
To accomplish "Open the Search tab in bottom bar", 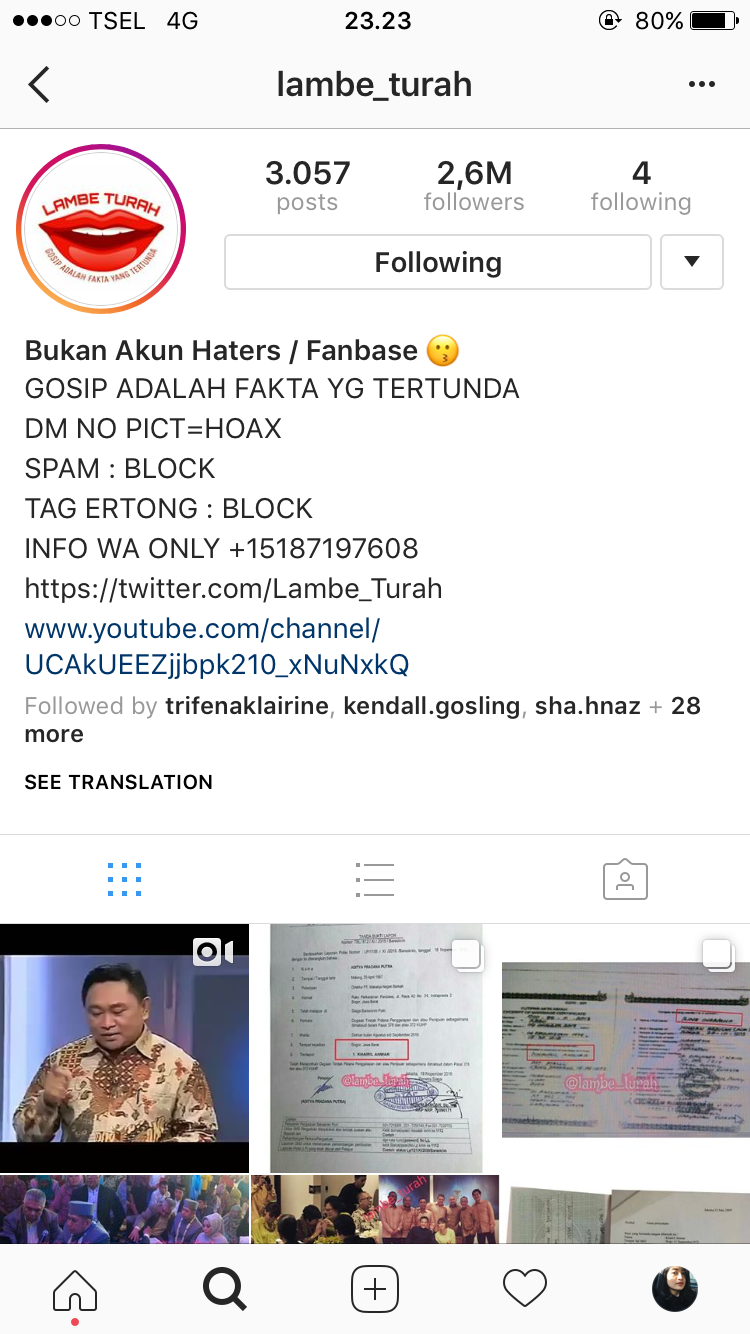I will 224,1289.
